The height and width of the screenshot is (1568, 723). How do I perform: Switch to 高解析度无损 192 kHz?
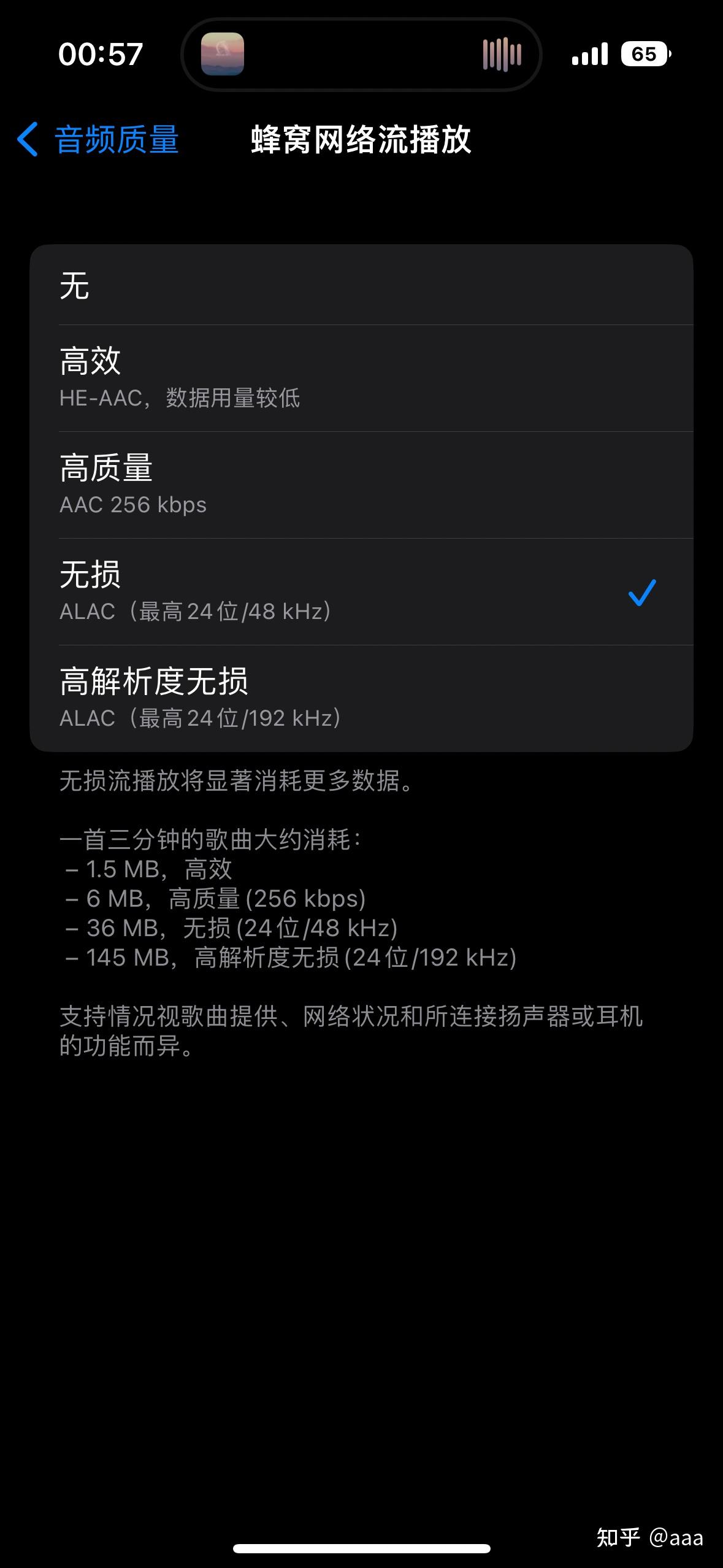(x=361, y=699)
